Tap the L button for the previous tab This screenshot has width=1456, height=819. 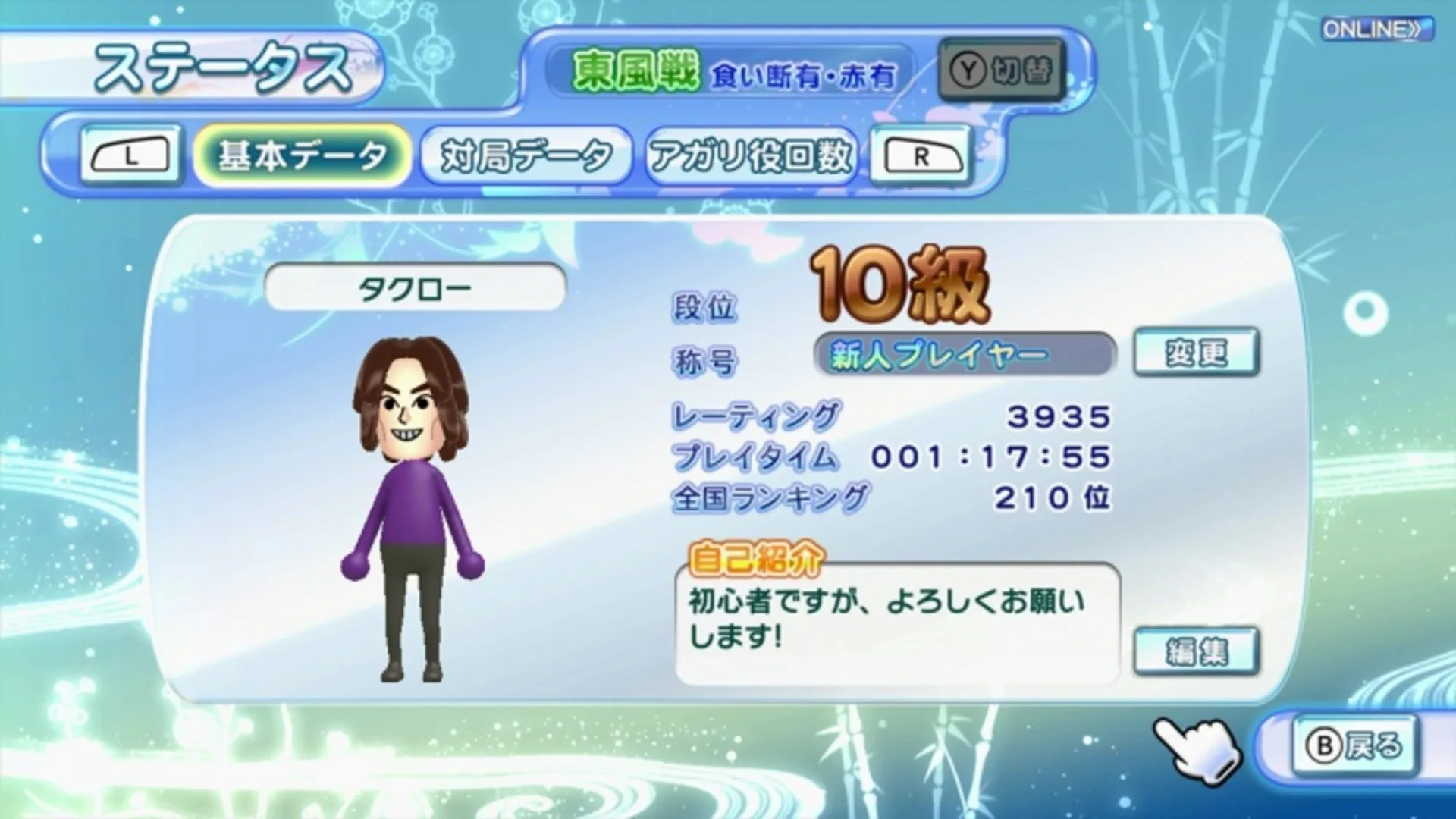131,156
